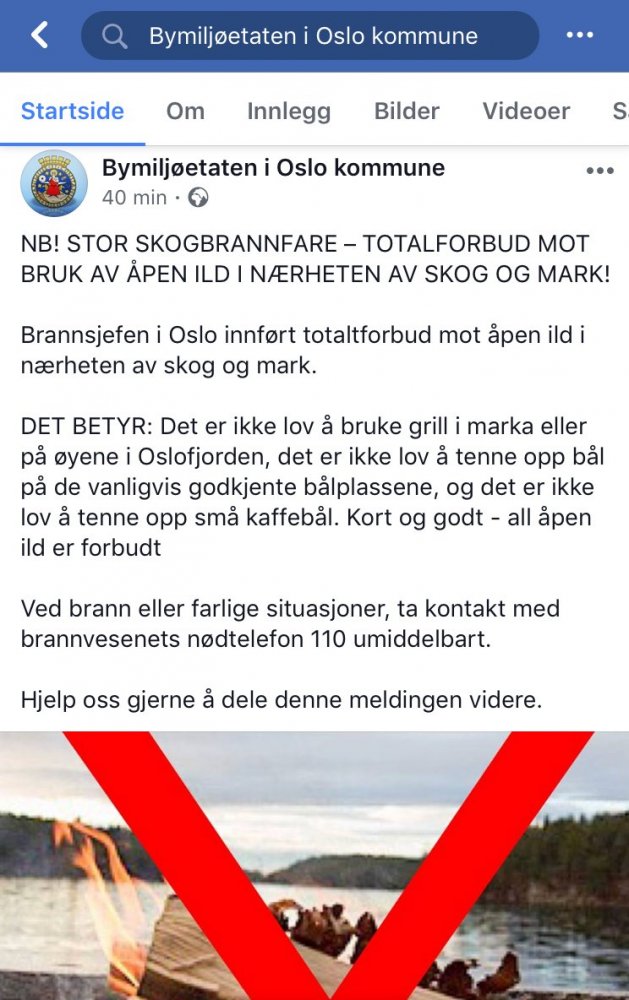The image size is (629, 1000).
Task: Go back using the top arrow
Action: tap(39, 36)
